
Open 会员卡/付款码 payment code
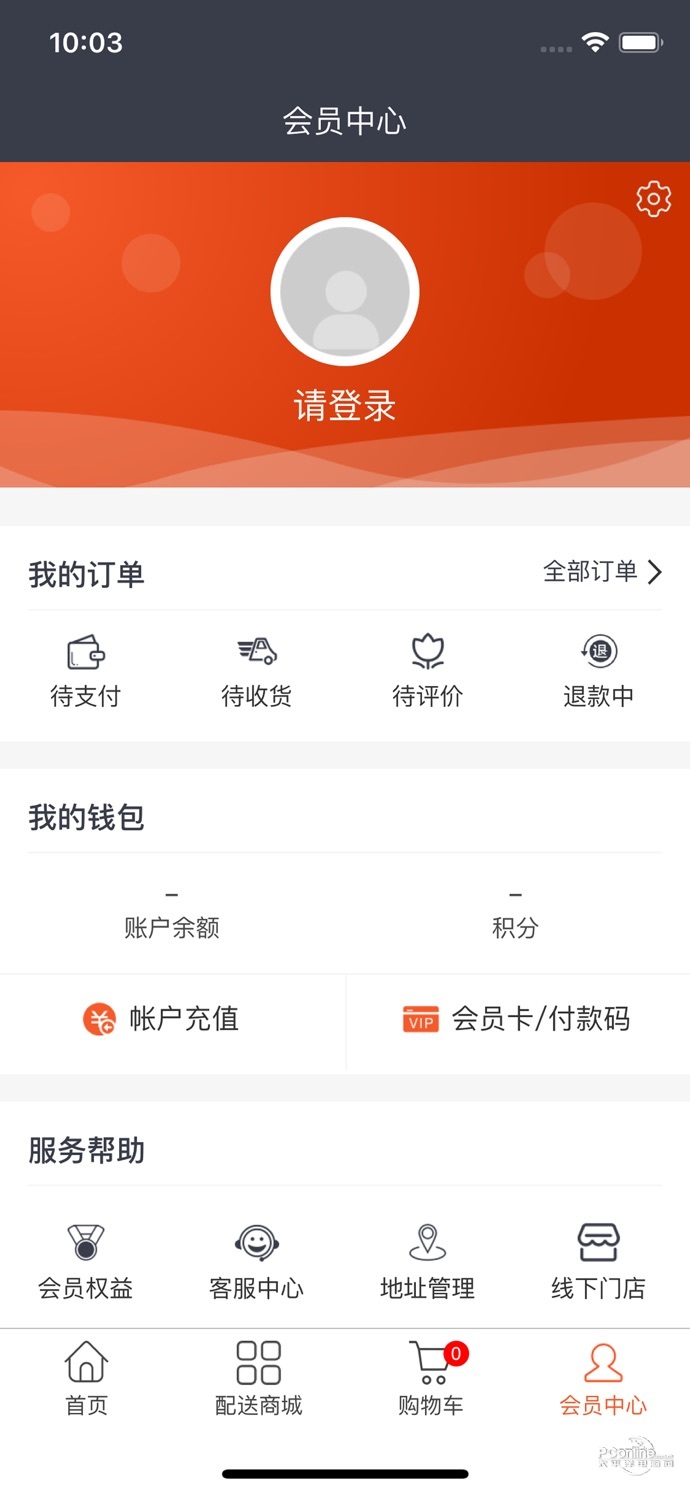coord(517,1020)
